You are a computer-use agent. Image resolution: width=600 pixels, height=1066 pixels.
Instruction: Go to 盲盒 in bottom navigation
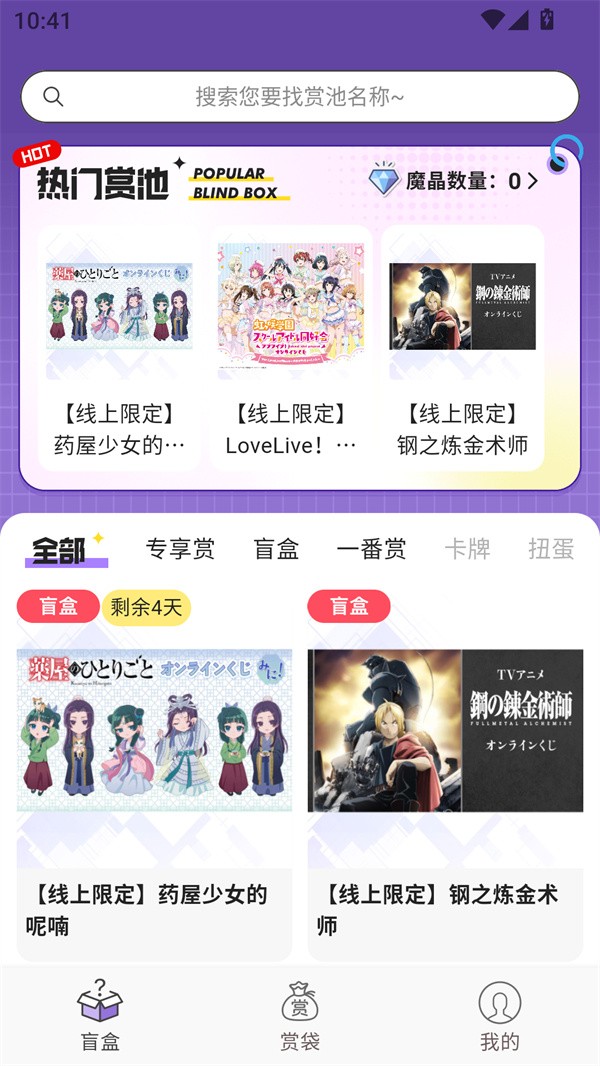click(100, 1015)
